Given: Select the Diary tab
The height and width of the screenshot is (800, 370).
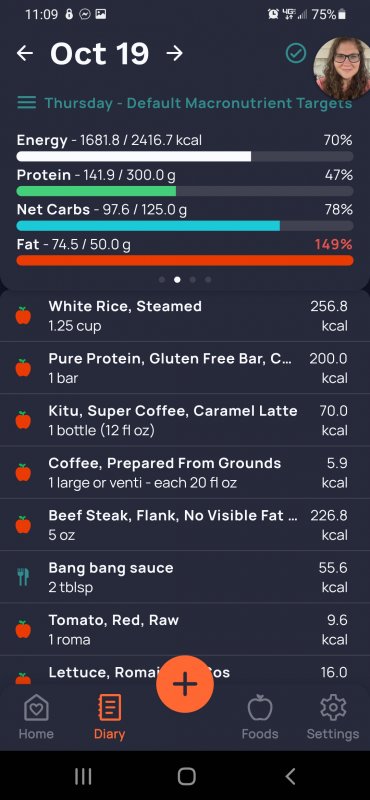Looking at the screenshot, I should [109, 719].
